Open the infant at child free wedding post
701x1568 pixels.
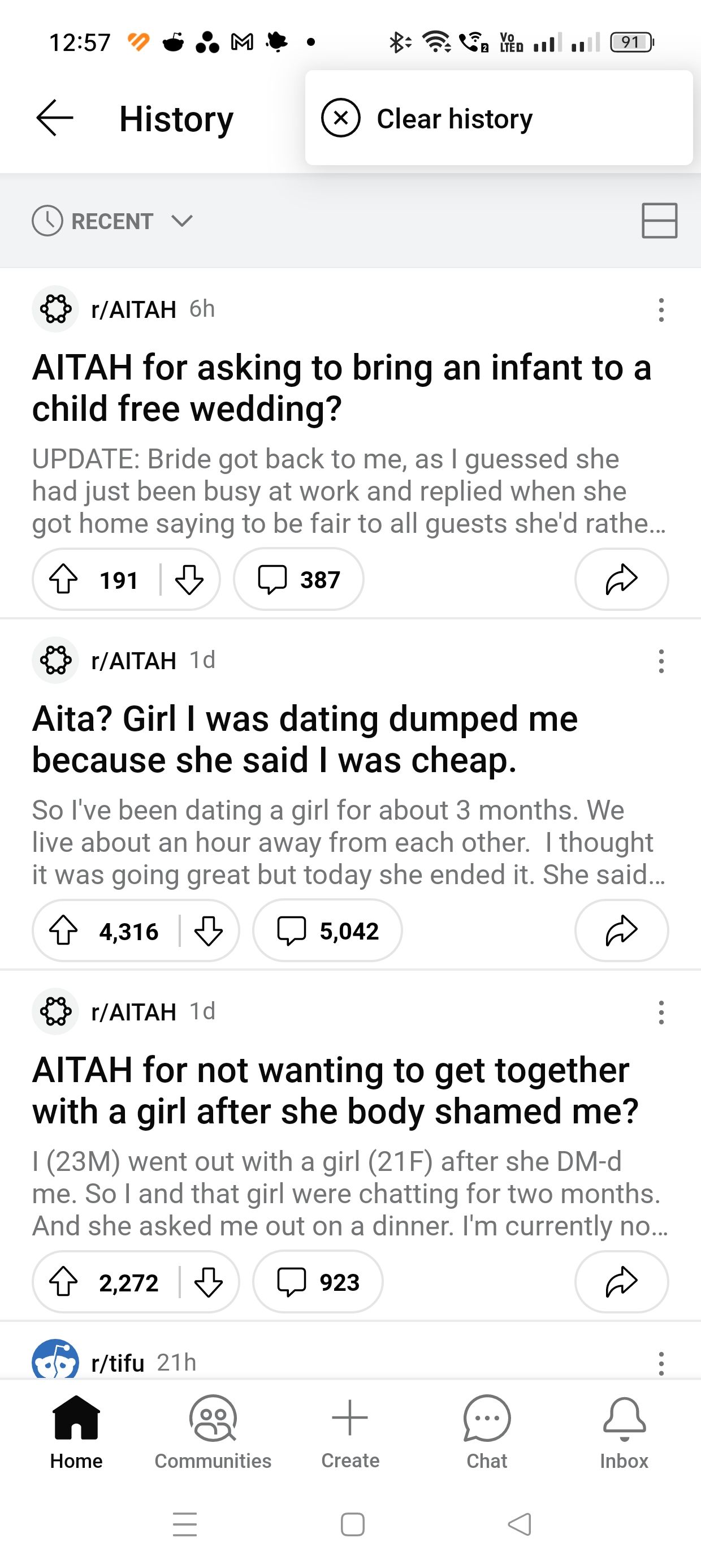point(341,387)
